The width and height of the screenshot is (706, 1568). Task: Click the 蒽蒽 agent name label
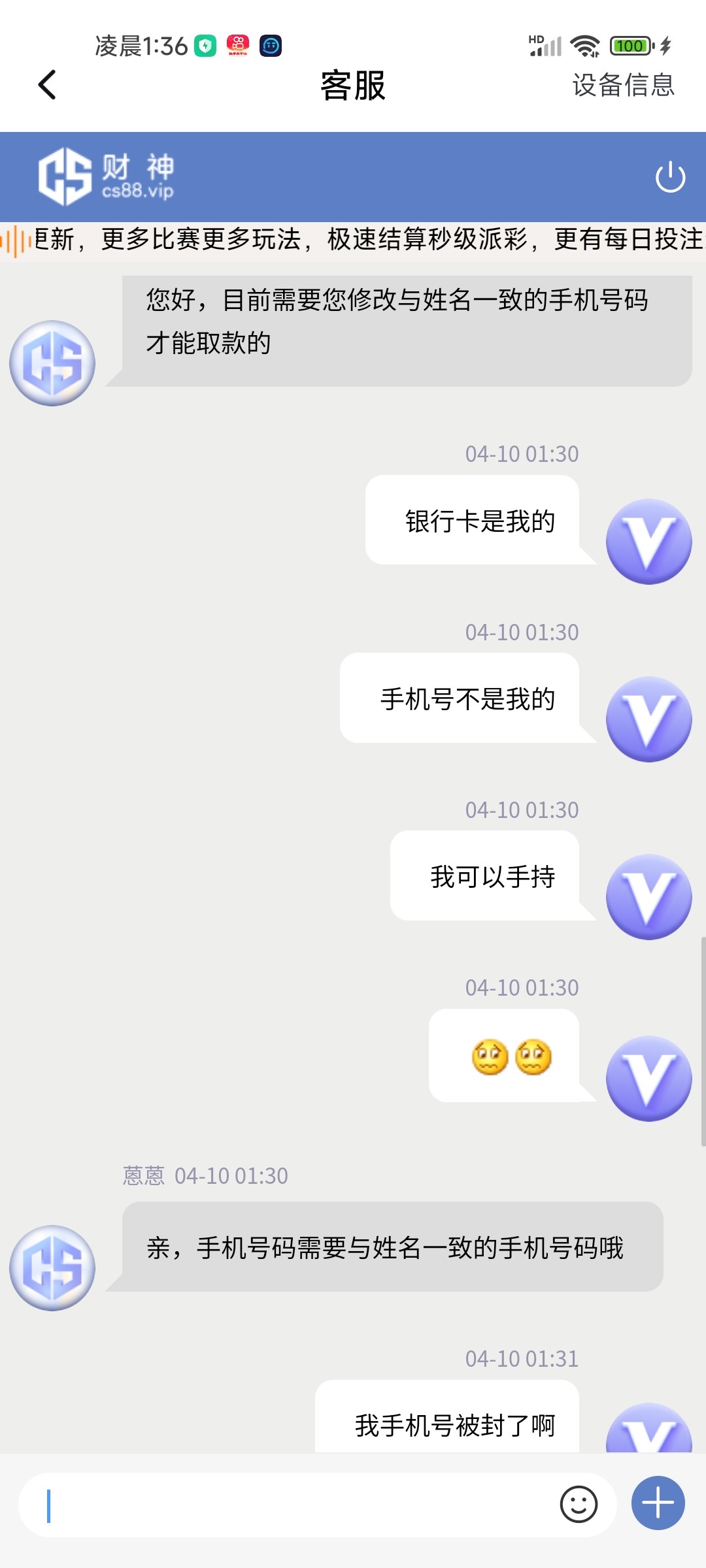coord(143,1175)
